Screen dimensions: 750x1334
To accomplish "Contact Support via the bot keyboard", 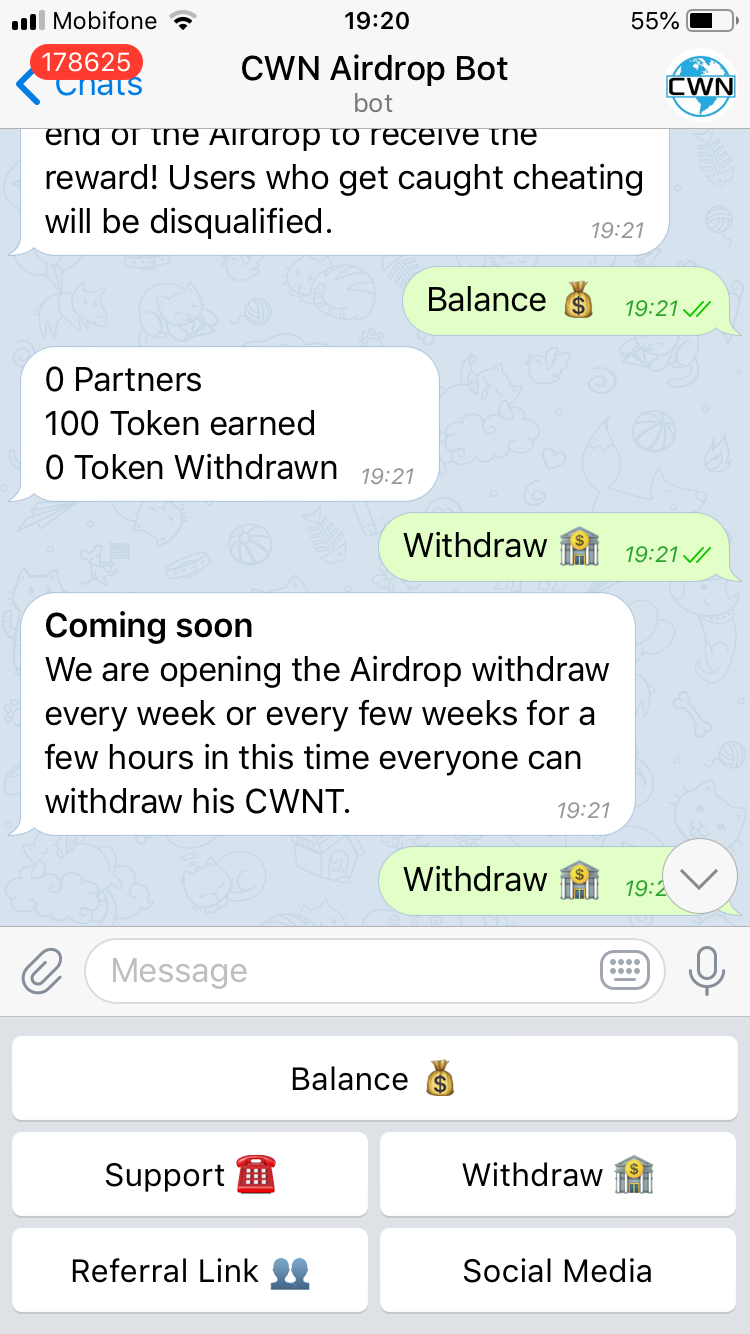I will click(190, 1175).
